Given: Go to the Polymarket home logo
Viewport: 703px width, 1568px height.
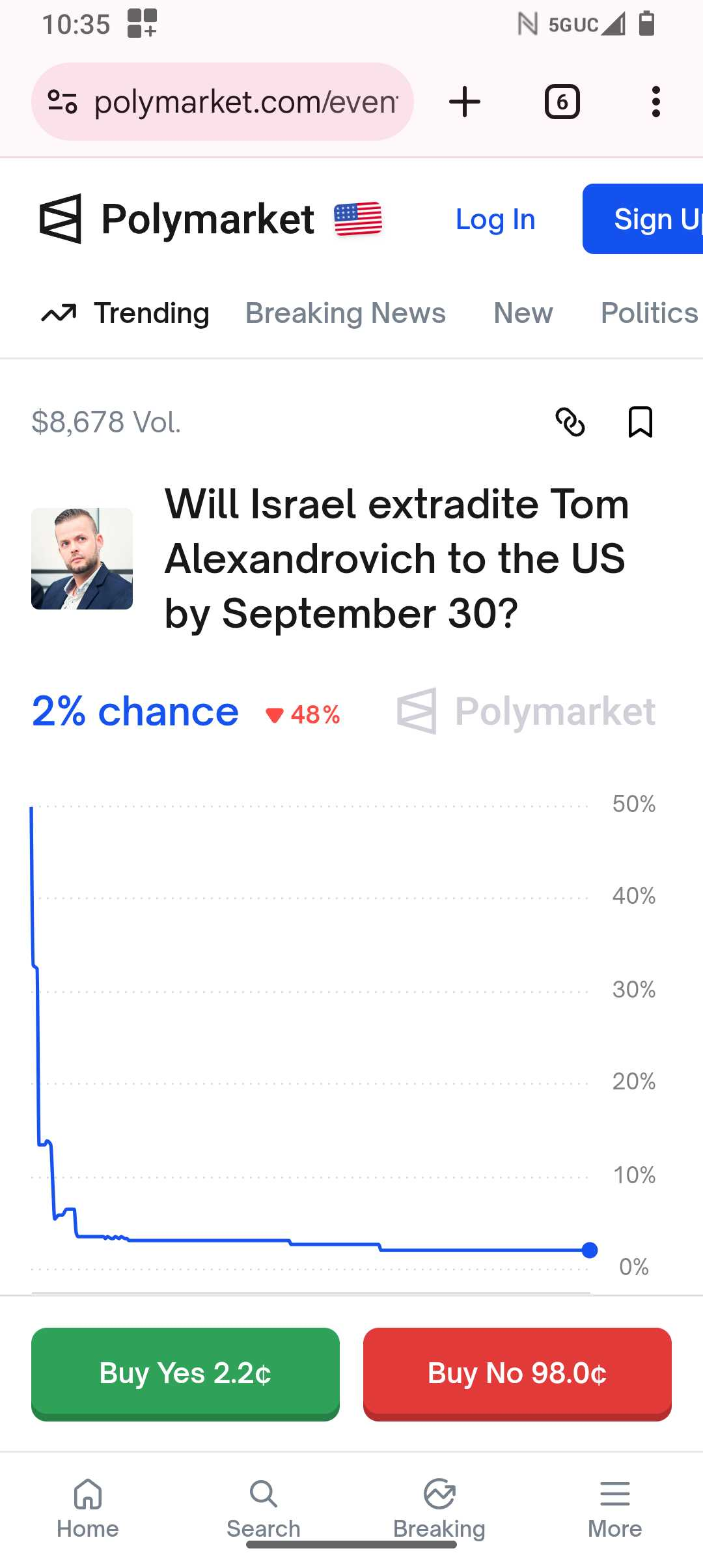Looking at the screenshot, I should click(x=177, y=219).
